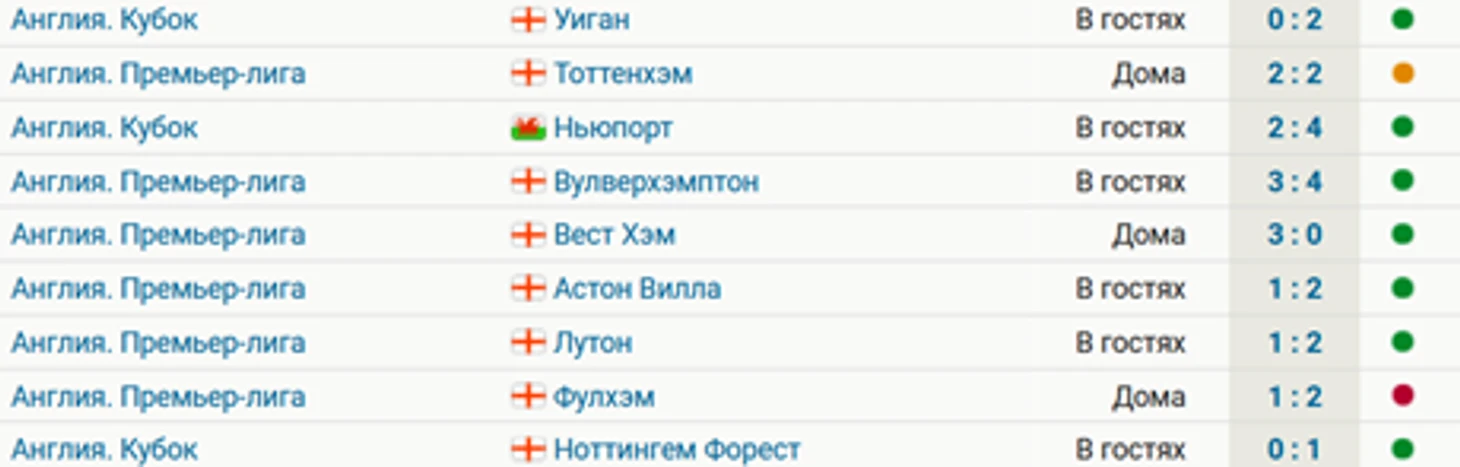Open the Уиган team page
The image size is (1460, 467).
[x=591, y=20]
